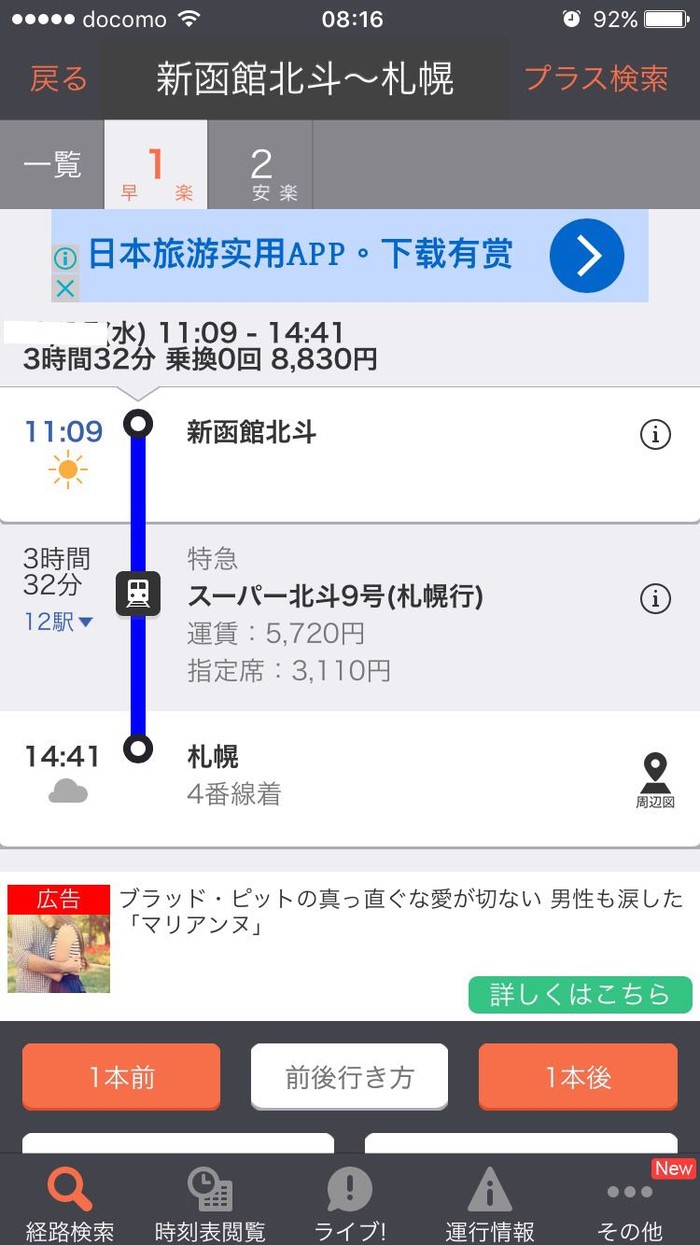700x1245 pixels.
Task: Open 前後行き方 options
Action: (349, 1077)
